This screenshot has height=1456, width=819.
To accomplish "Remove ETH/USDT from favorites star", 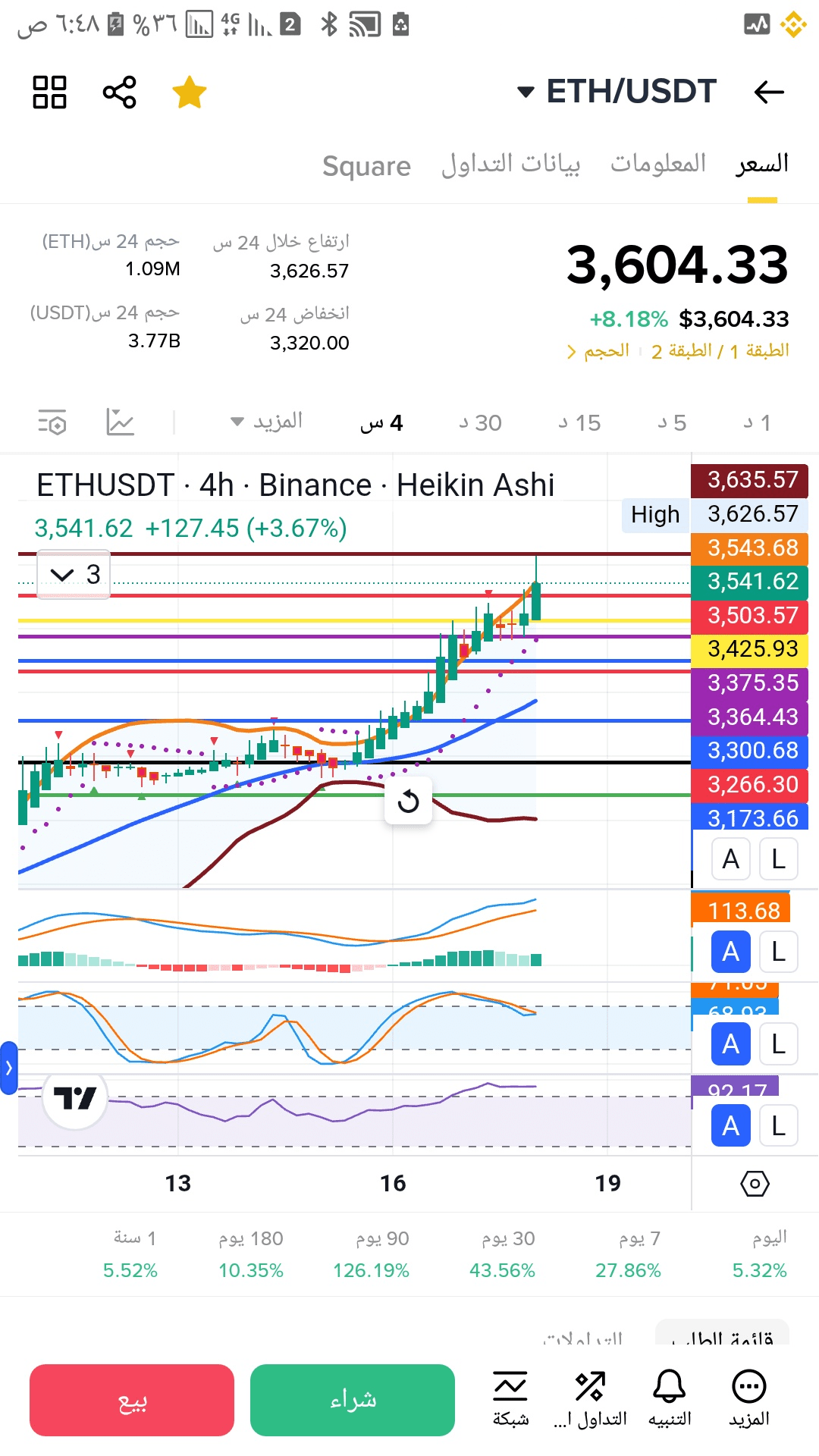I will [x=189, y=93].
